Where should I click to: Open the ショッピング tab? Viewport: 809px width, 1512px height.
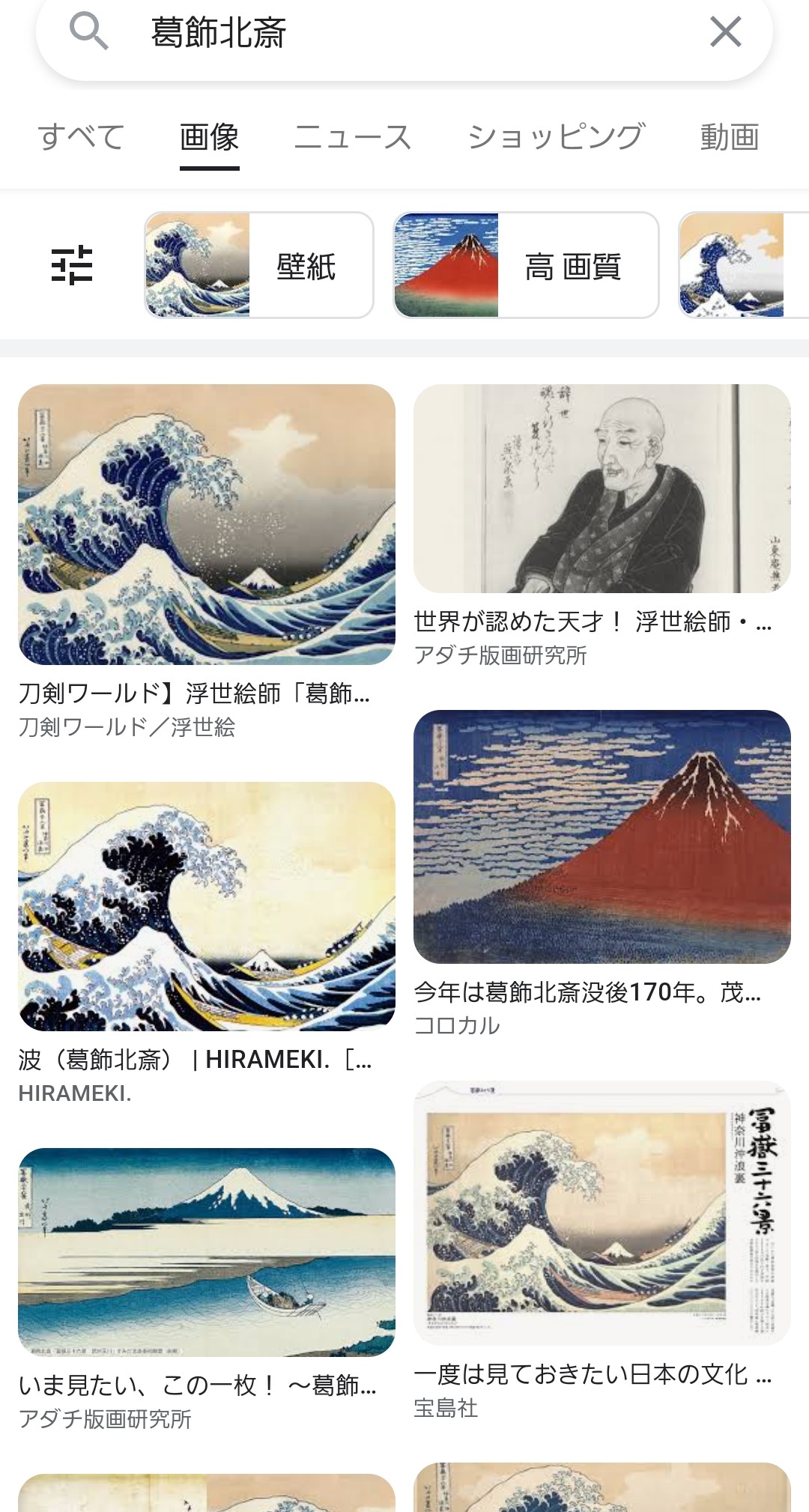coord(555,137)
